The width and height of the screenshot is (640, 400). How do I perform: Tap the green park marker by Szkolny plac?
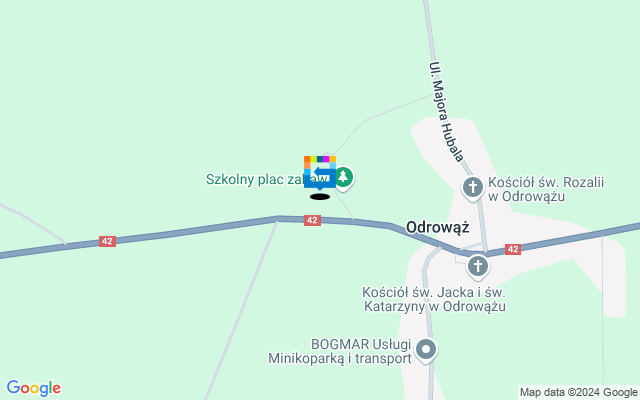[344, 178]
